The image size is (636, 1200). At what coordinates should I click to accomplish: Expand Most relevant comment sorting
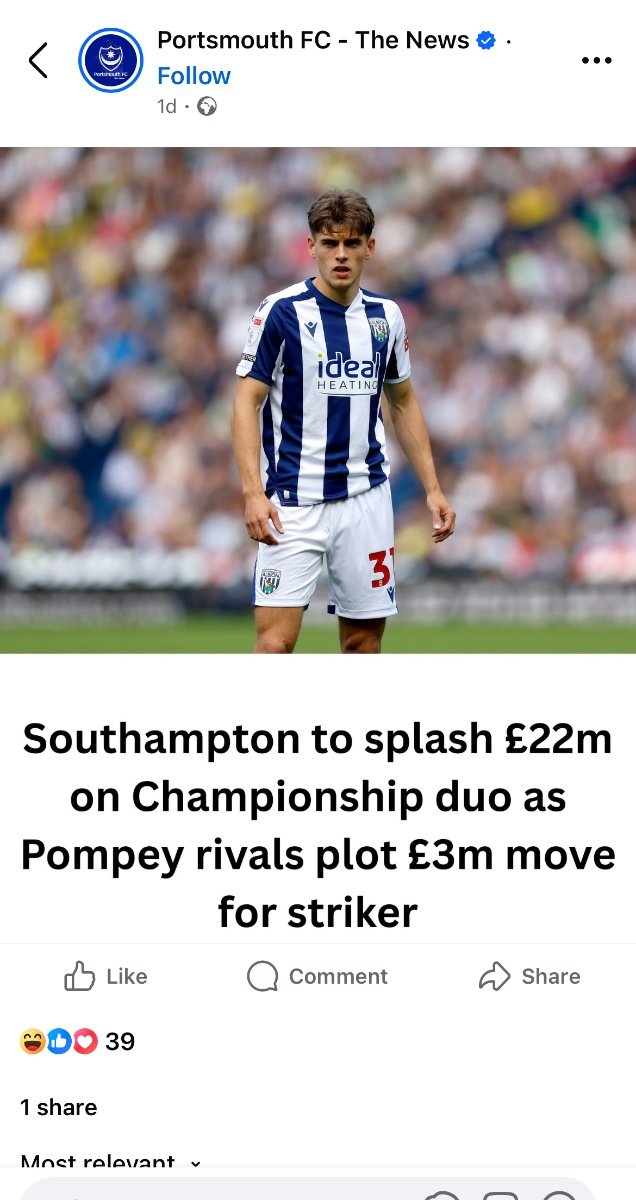[111, 1162]
